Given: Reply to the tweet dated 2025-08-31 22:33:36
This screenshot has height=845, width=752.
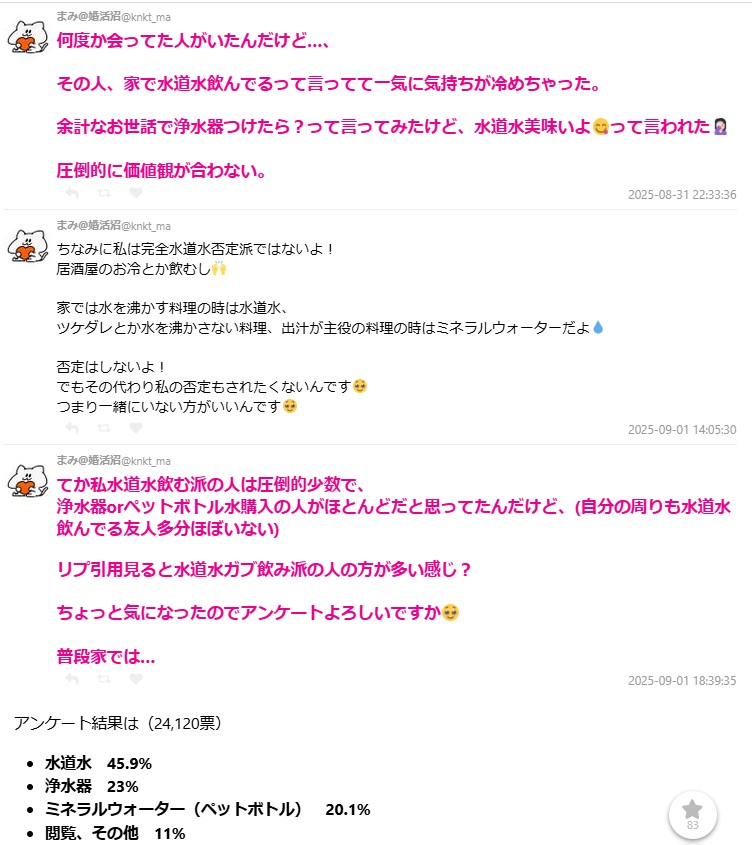Looking at the screenshot, I should point(72,193).
